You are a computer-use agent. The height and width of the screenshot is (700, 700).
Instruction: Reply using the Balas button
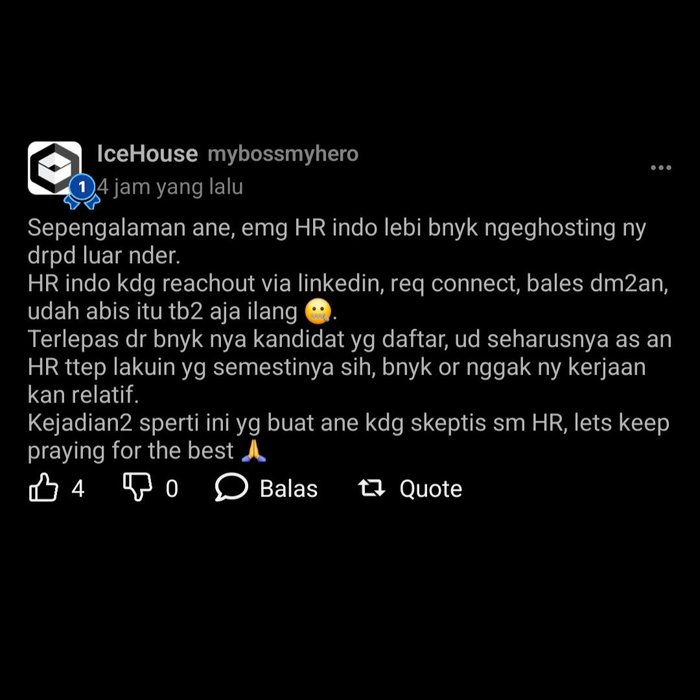pyautogui.click(x=267, y=488)
